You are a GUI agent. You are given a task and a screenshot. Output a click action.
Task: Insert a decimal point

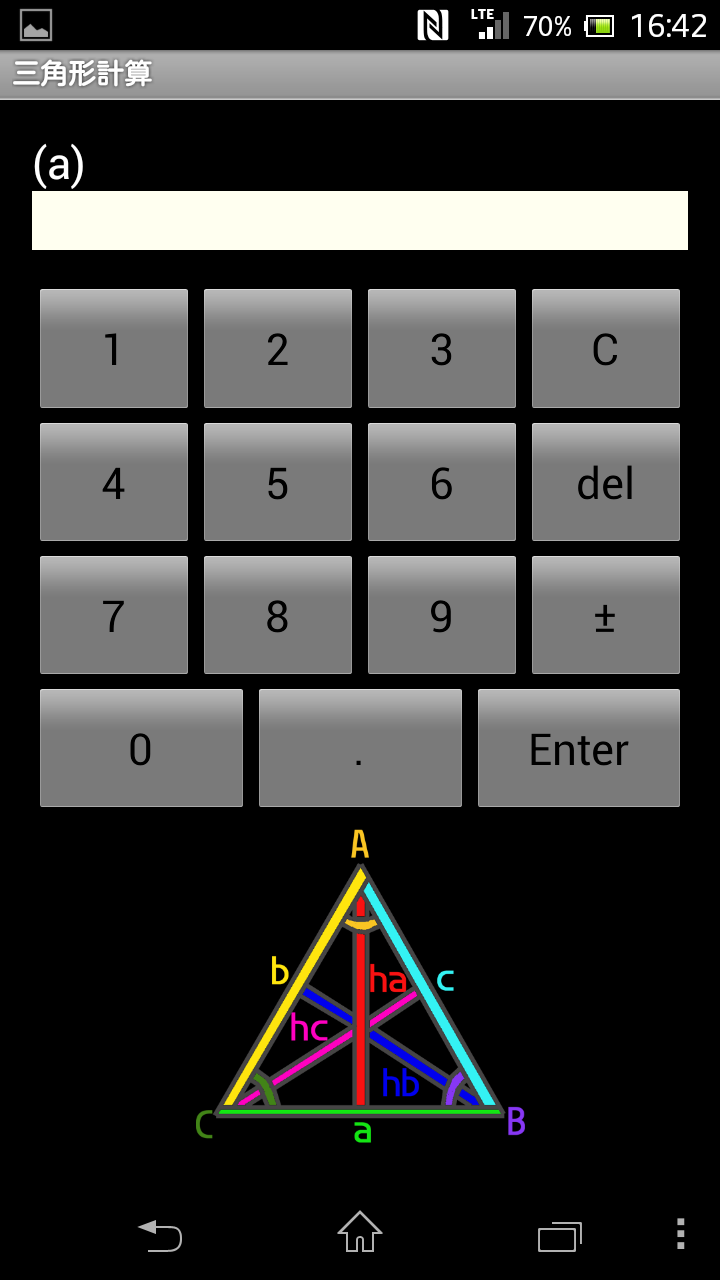[360, 748]
